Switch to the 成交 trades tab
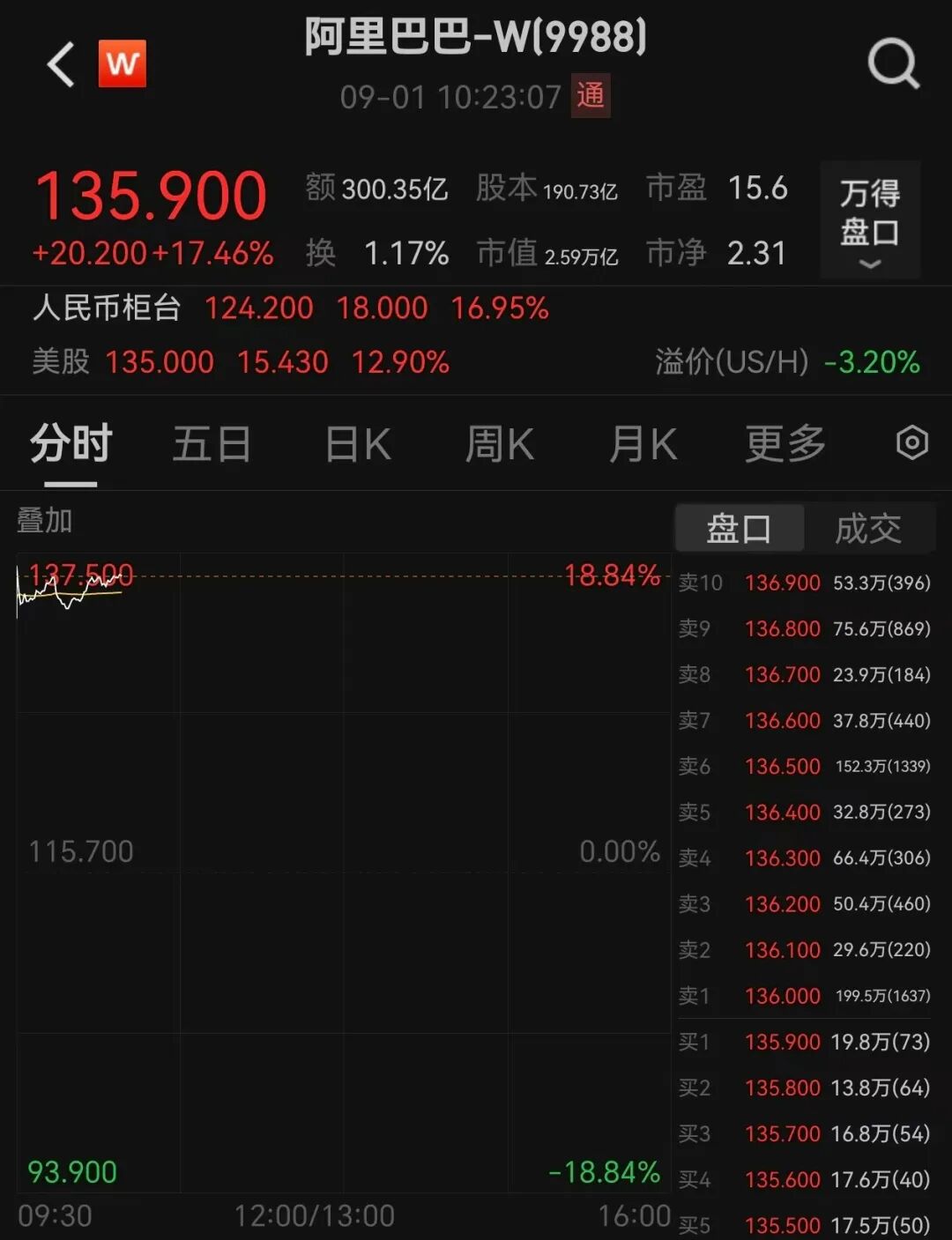 click(868, 528)
